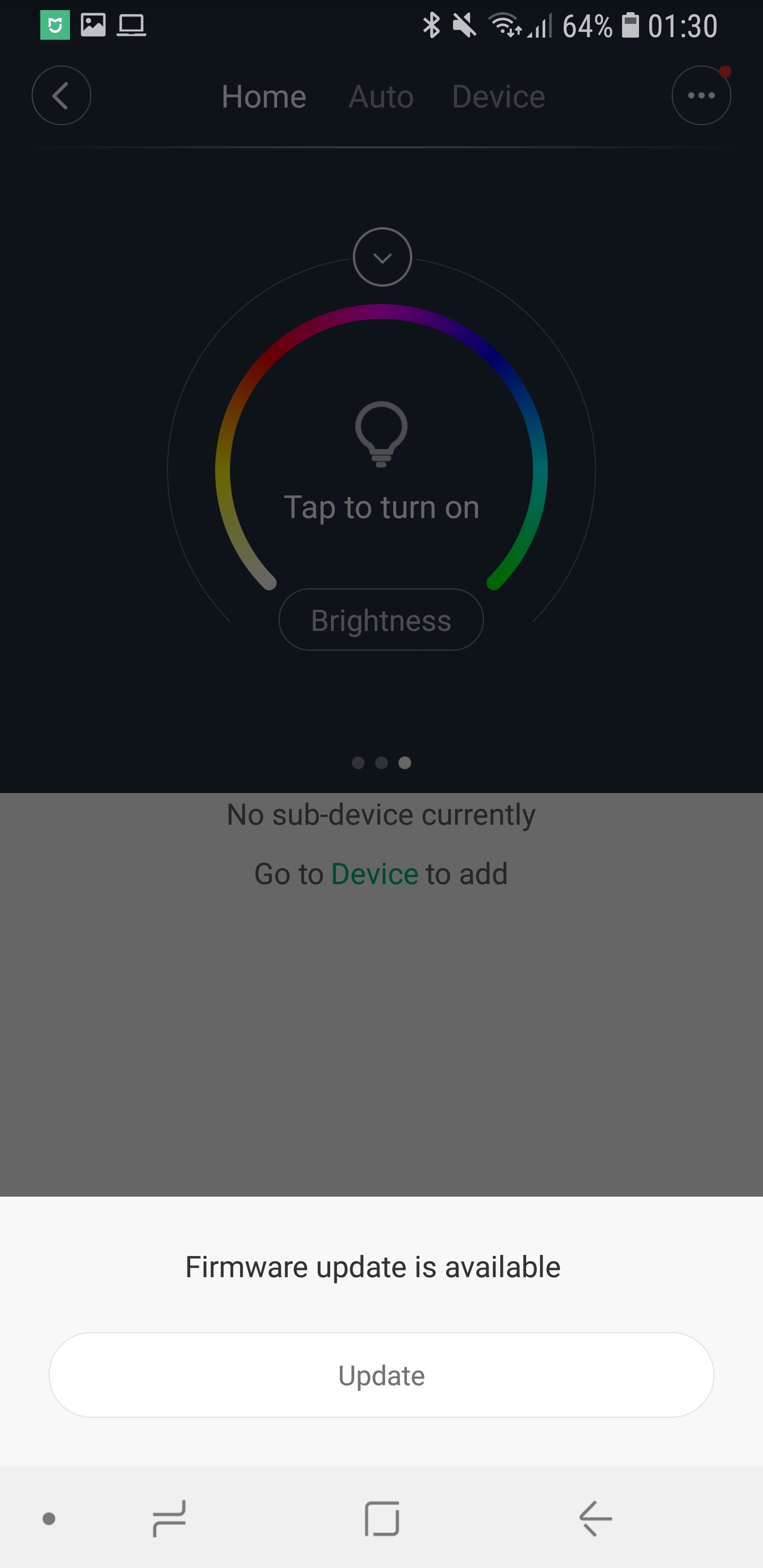Tap Update to install the firmware

point(381,1375)
